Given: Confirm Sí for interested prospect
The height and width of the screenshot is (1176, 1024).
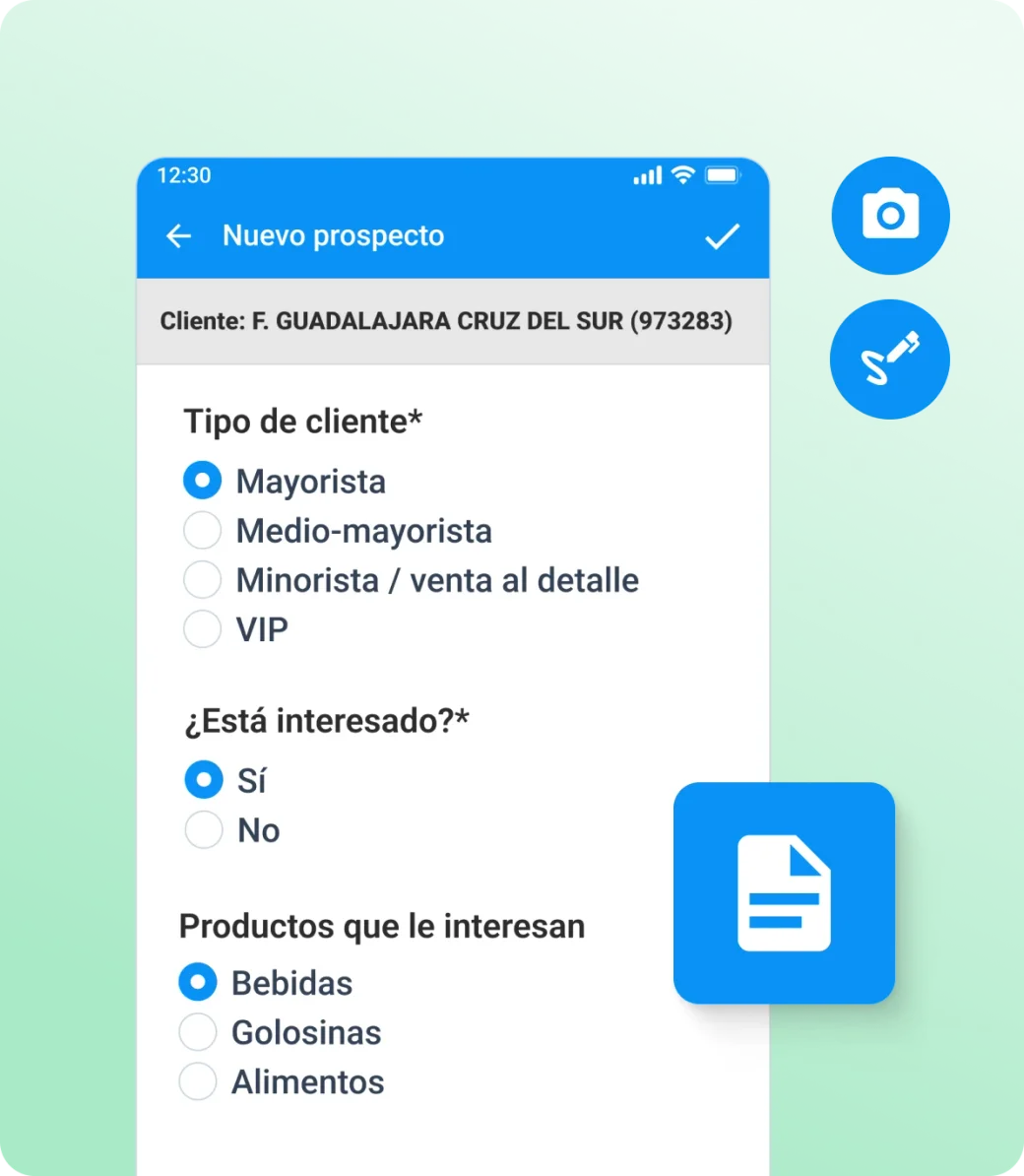Looking at the screenshot, I should point(203,779).
